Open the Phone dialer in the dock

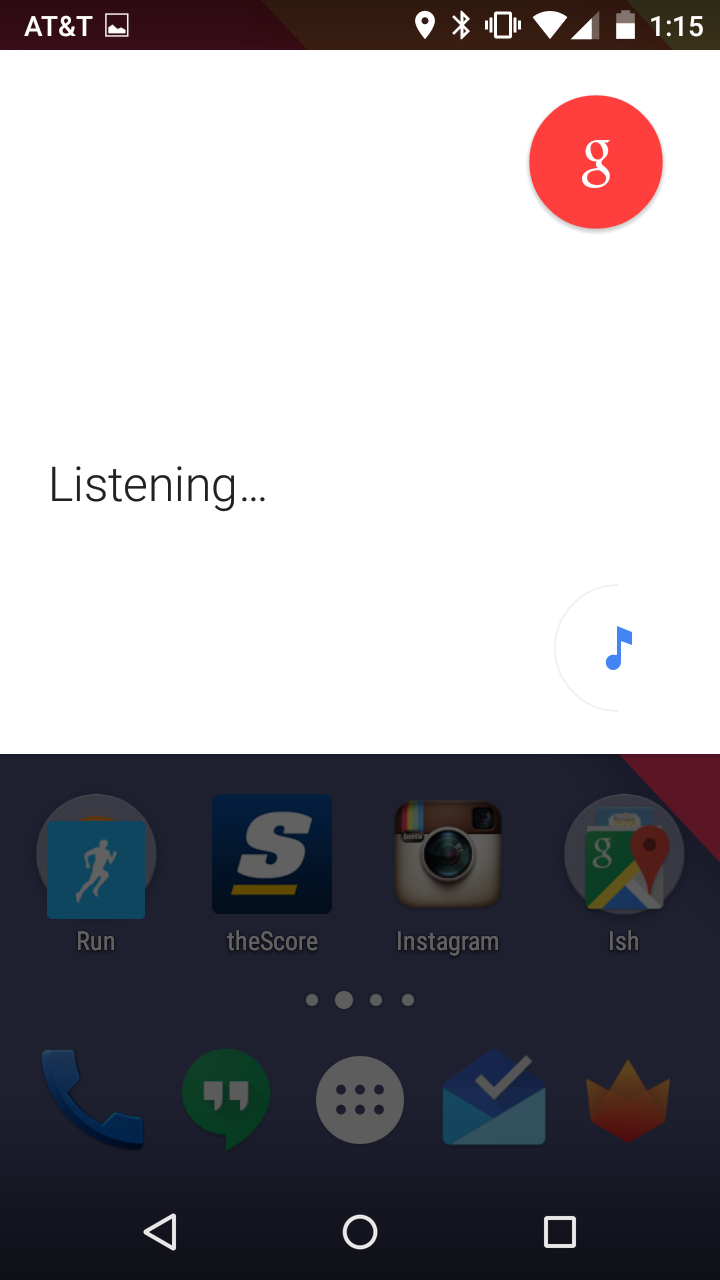pyautogui.click(x=92, y=1098)
